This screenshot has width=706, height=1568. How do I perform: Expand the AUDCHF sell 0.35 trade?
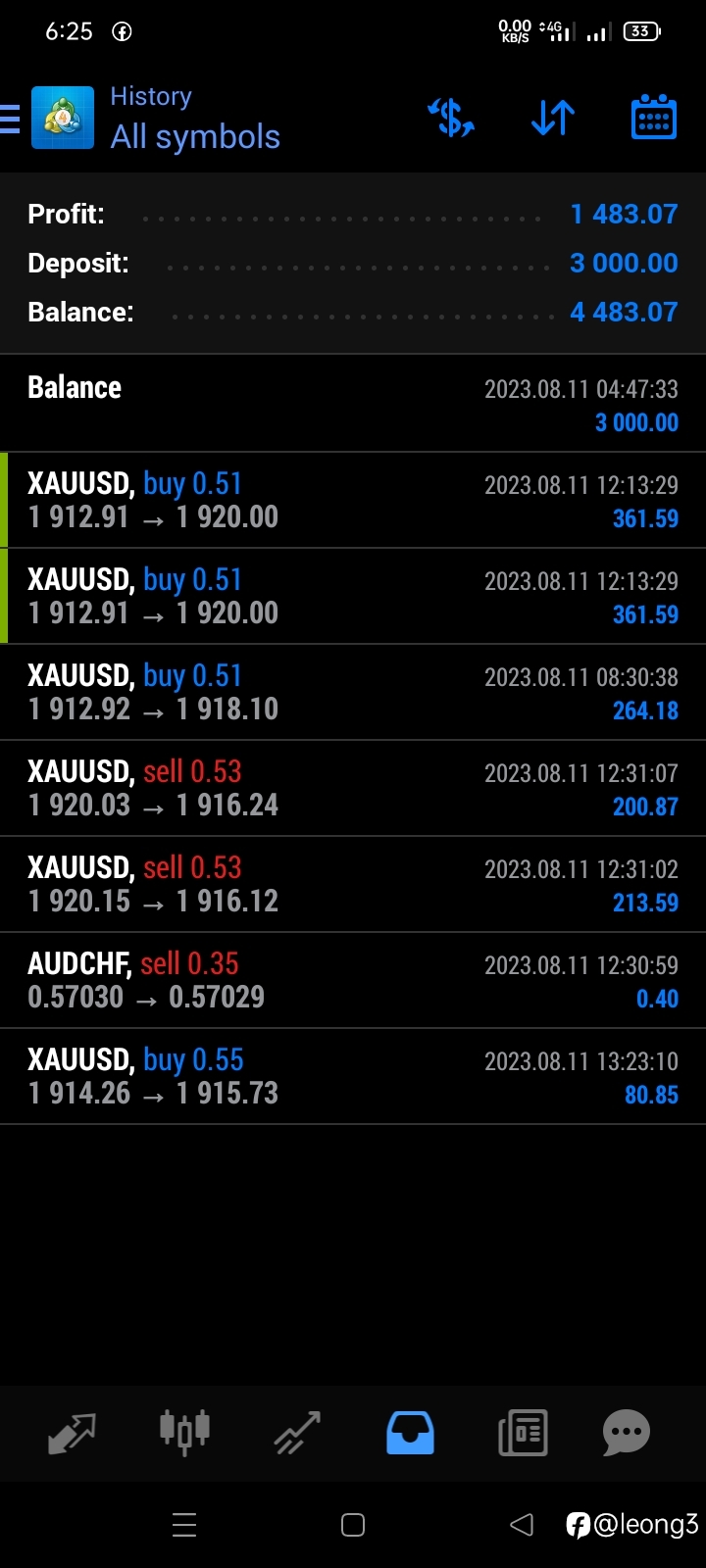(353, 980)
